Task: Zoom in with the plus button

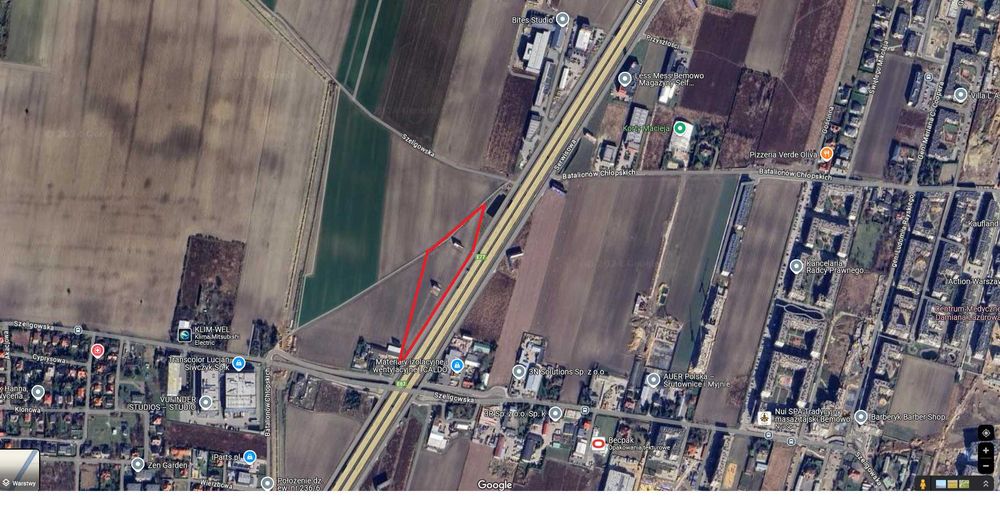Action: [986, 450]
